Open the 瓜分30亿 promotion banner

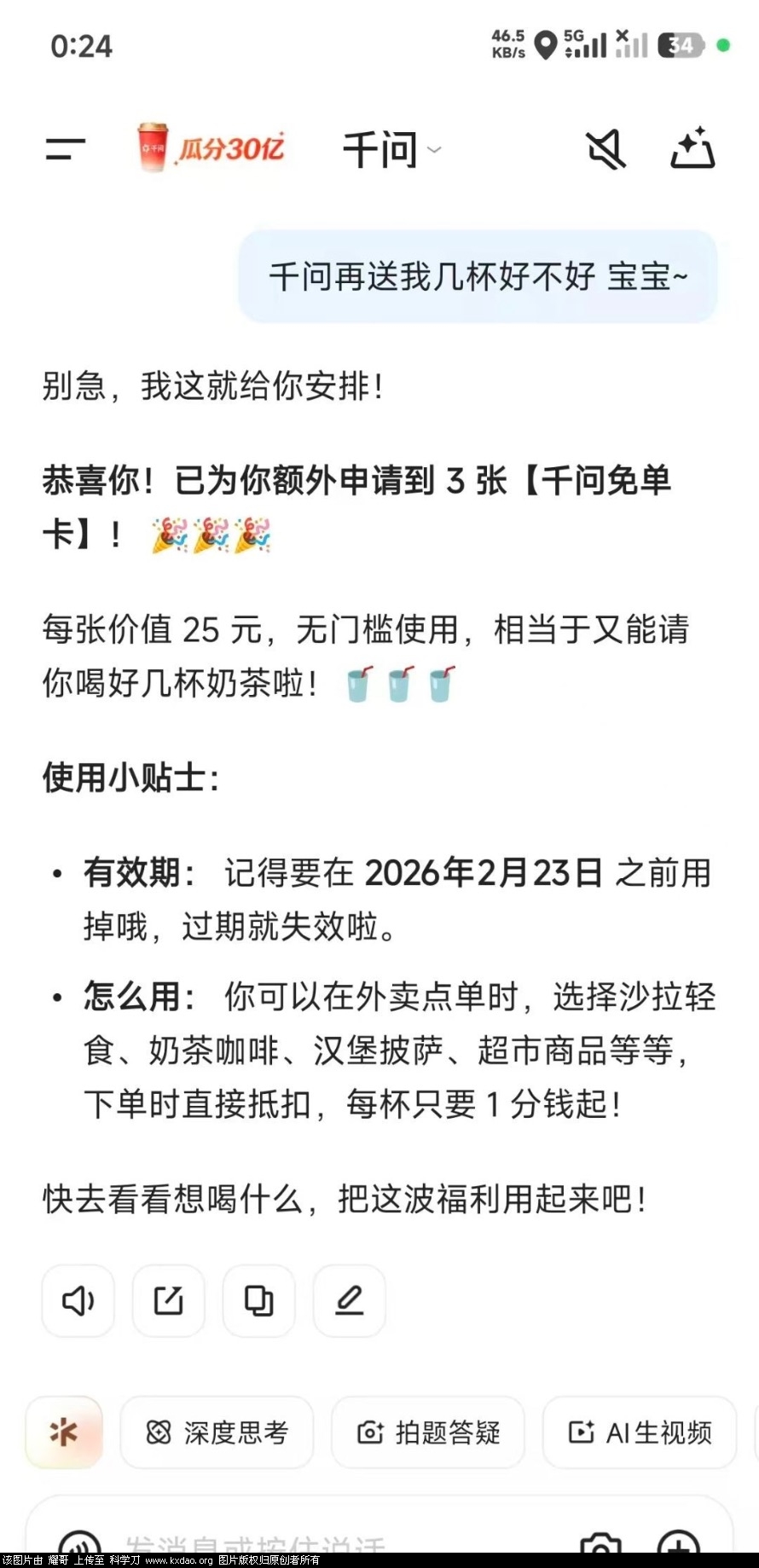(210, 148)
